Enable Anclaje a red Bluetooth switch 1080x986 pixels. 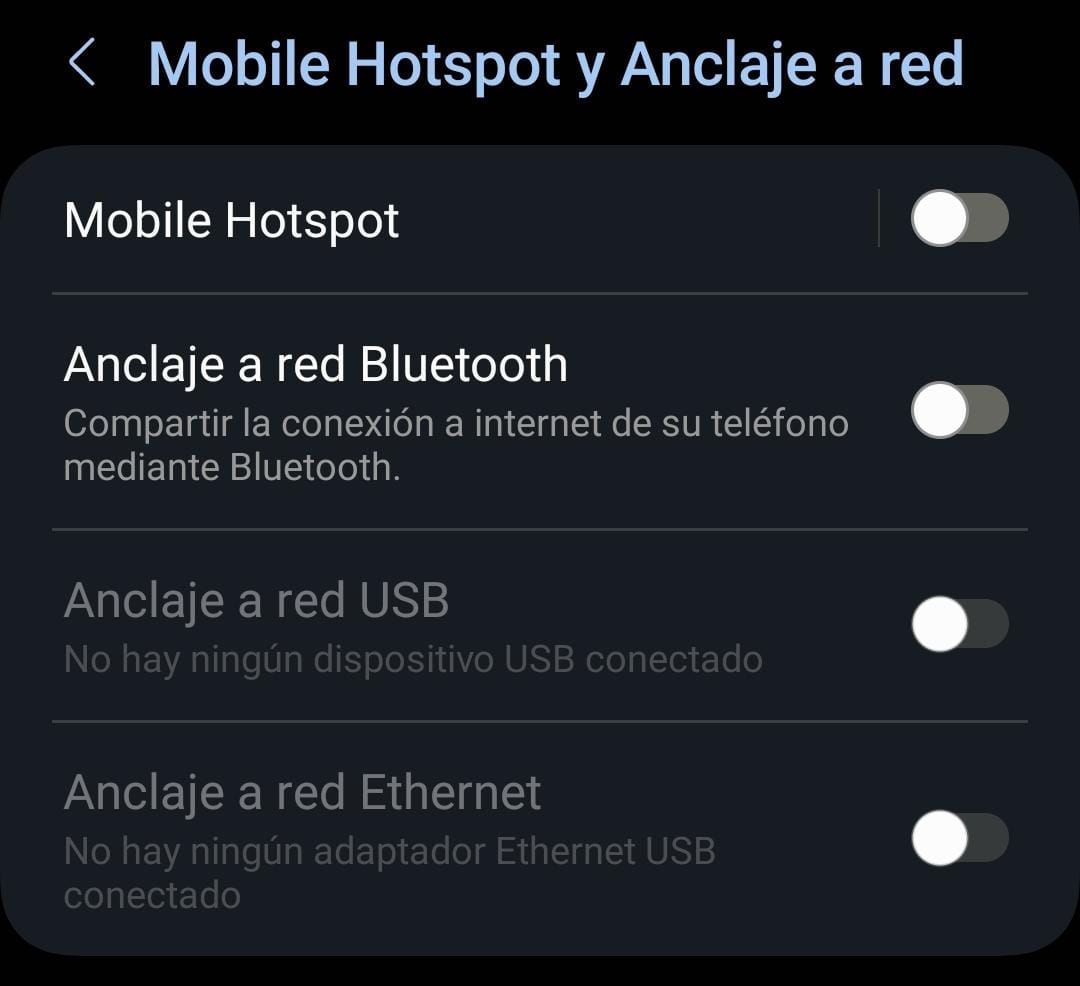click(959, 410)
